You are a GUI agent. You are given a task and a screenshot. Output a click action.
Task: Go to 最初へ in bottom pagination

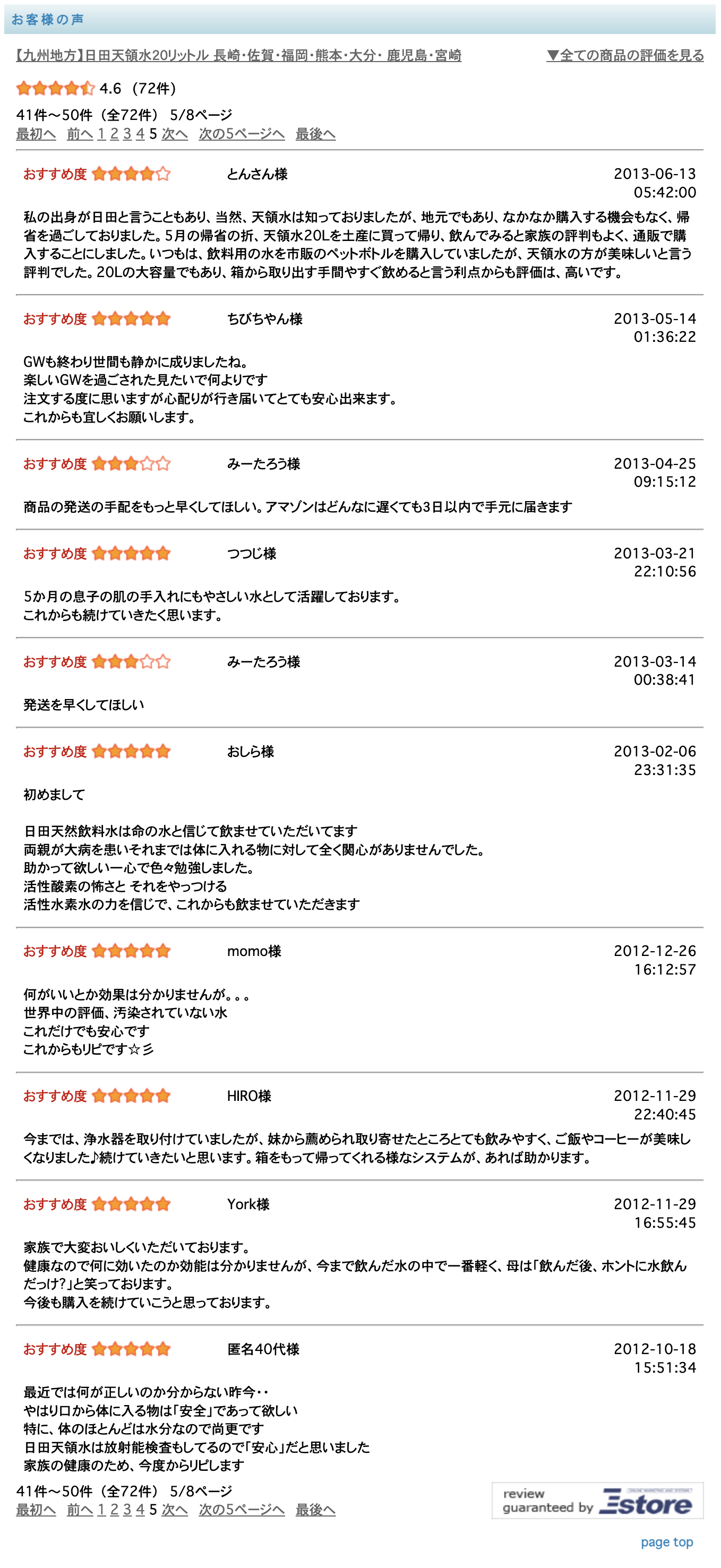coord(36,1509)
